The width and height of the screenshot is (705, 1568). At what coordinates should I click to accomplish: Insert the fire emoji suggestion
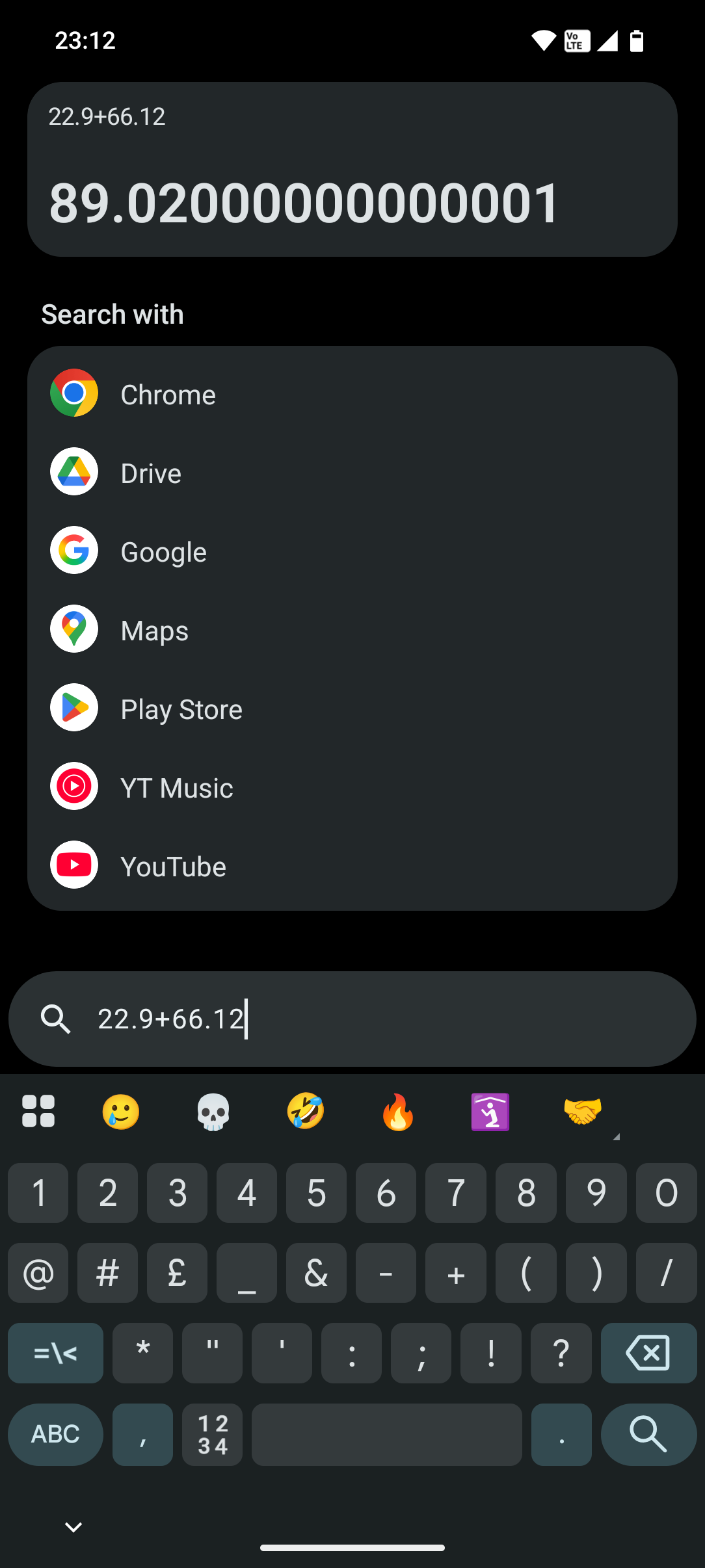(x=398, y=1111)
